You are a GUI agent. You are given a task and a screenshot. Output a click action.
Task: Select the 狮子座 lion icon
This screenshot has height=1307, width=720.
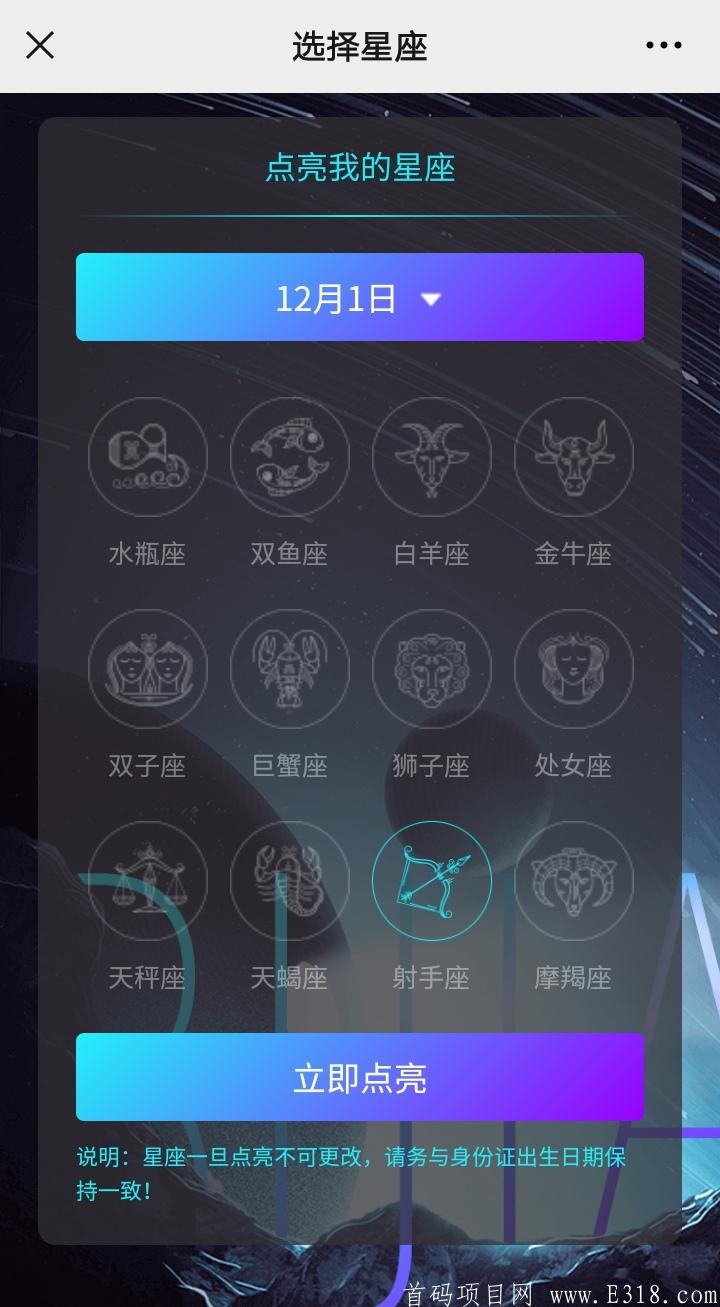[x=431, y=668]
